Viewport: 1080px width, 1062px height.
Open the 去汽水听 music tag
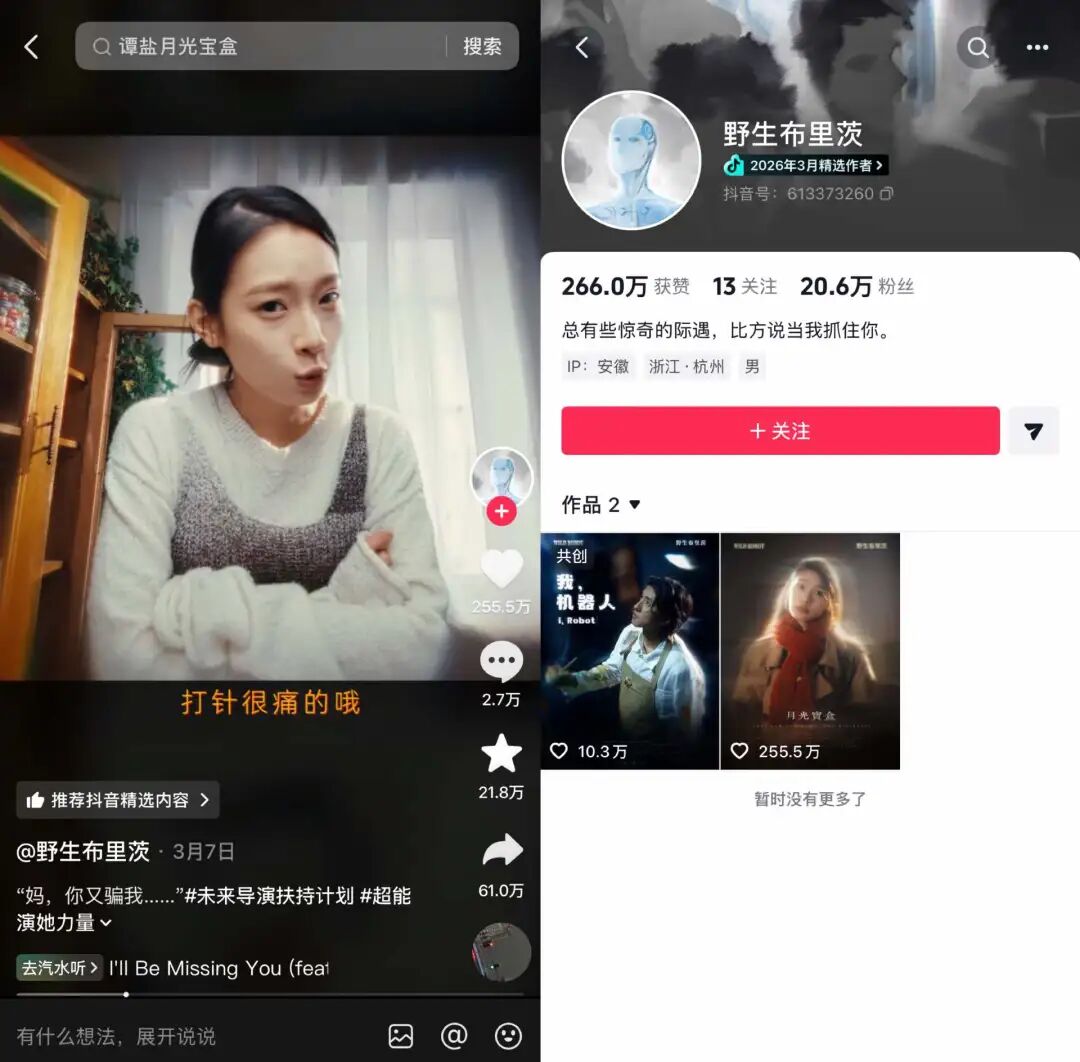60,968
